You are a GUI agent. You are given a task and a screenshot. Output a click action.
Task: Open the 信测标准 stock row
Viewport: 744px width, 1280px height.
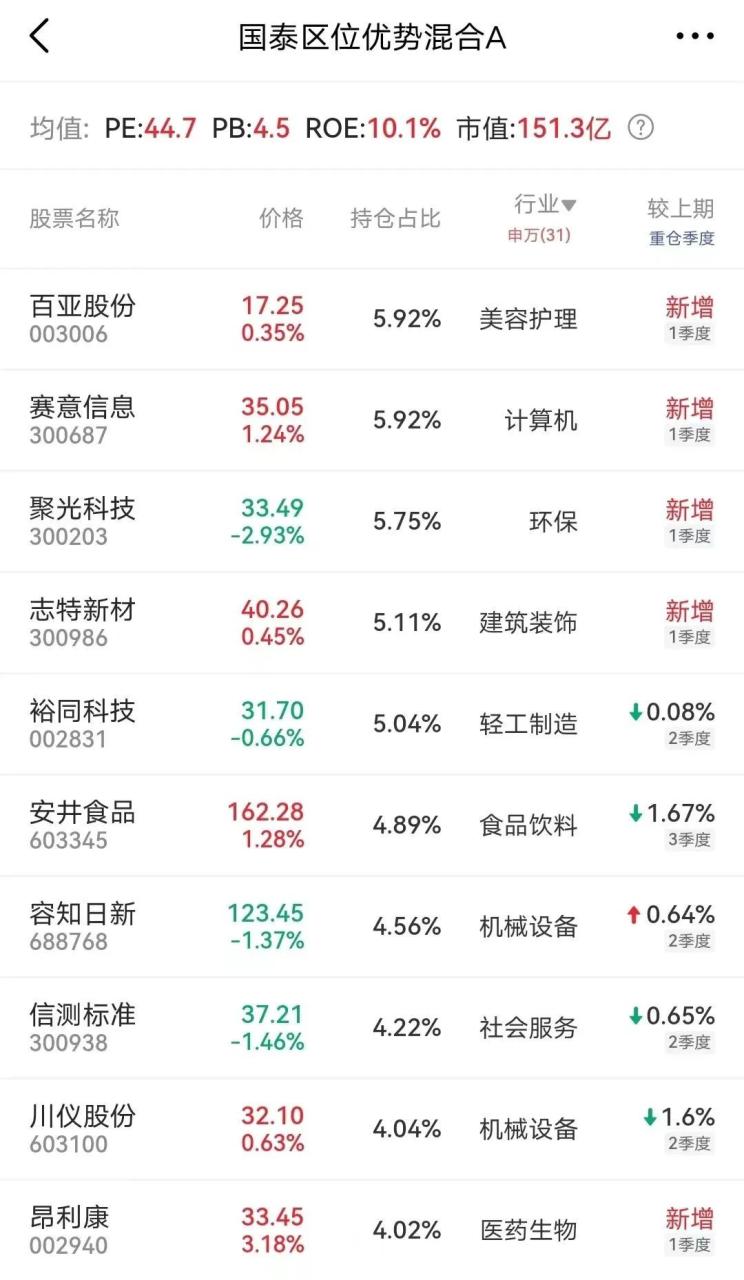pyautogui.click(x=372, y=1028)
